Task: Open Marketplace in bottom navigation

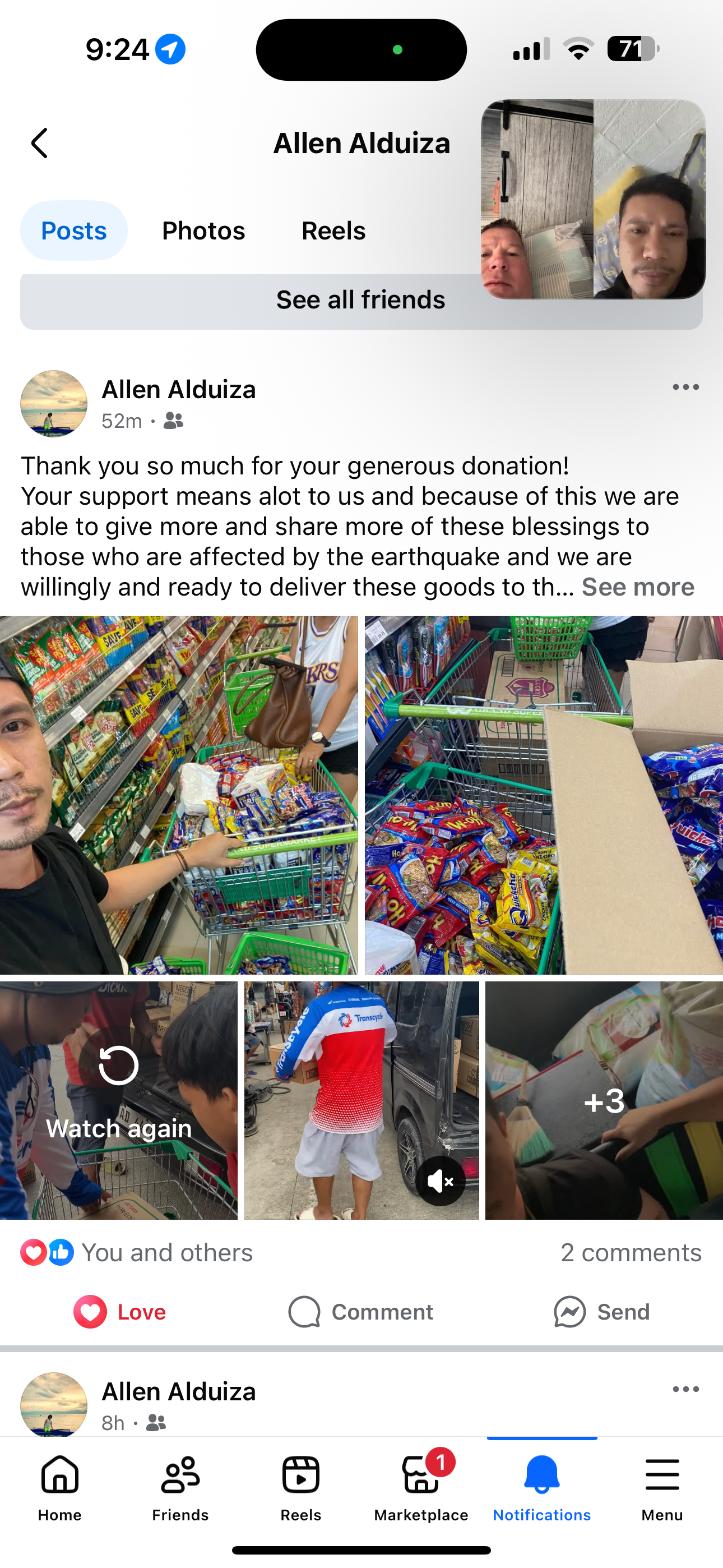Action: [421, 1487]
